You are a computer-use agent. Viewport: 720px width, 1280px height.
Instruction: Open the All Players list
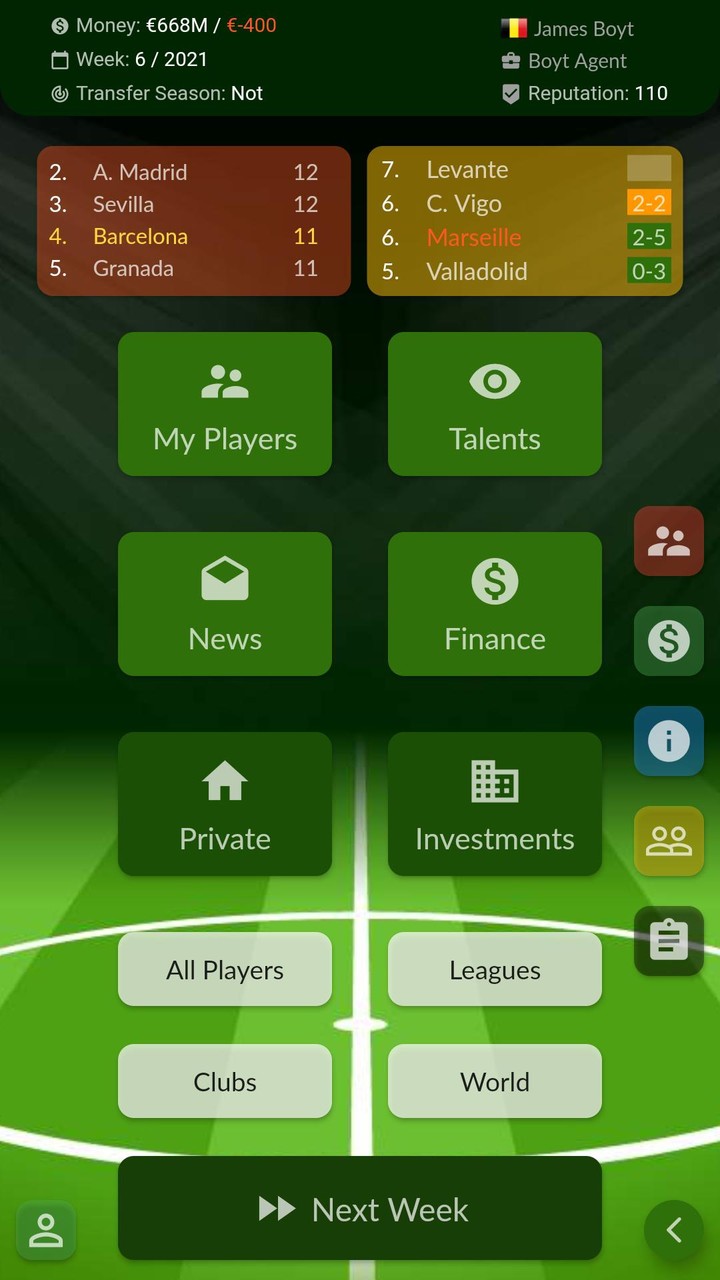(x=224, y=969)
